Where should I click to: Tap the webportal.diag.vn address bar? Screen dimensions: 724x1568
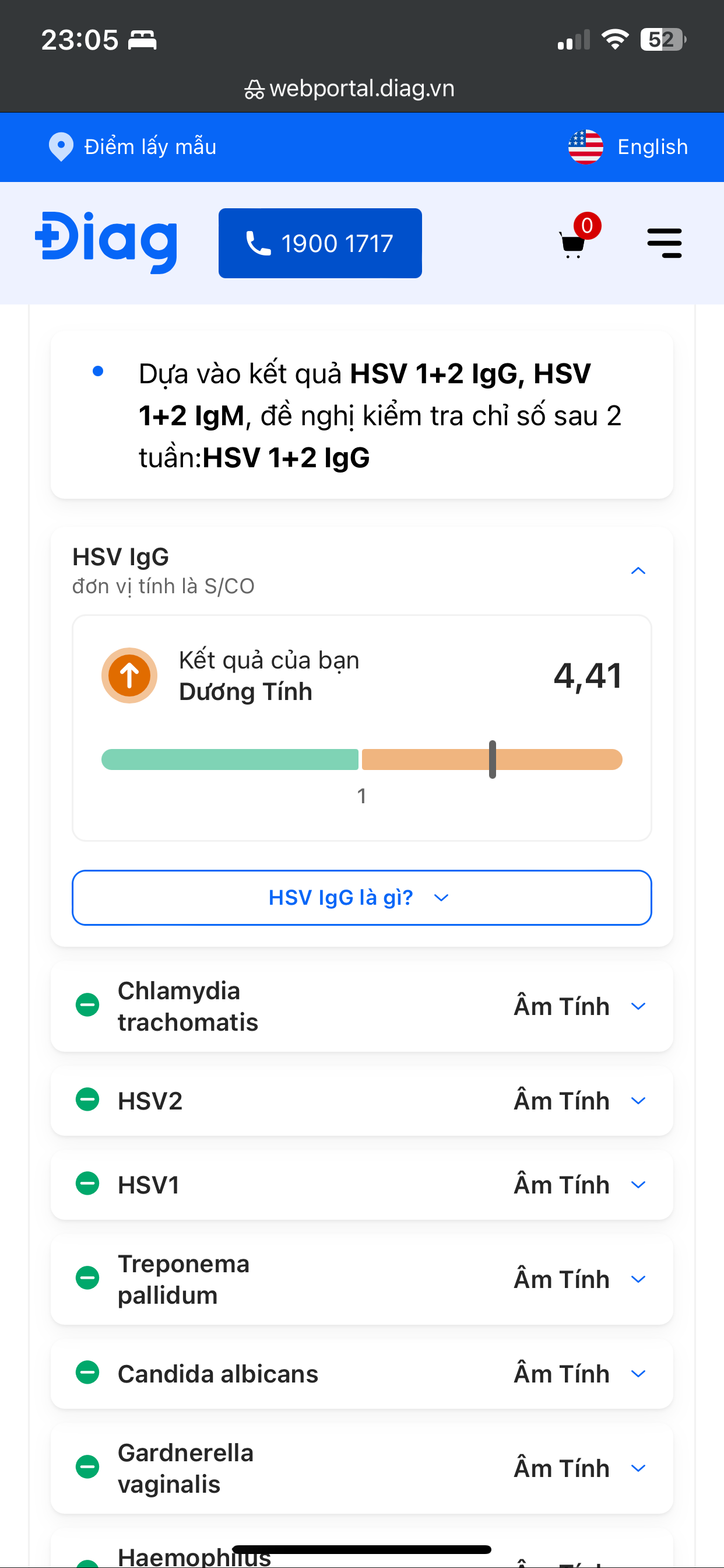349,89
